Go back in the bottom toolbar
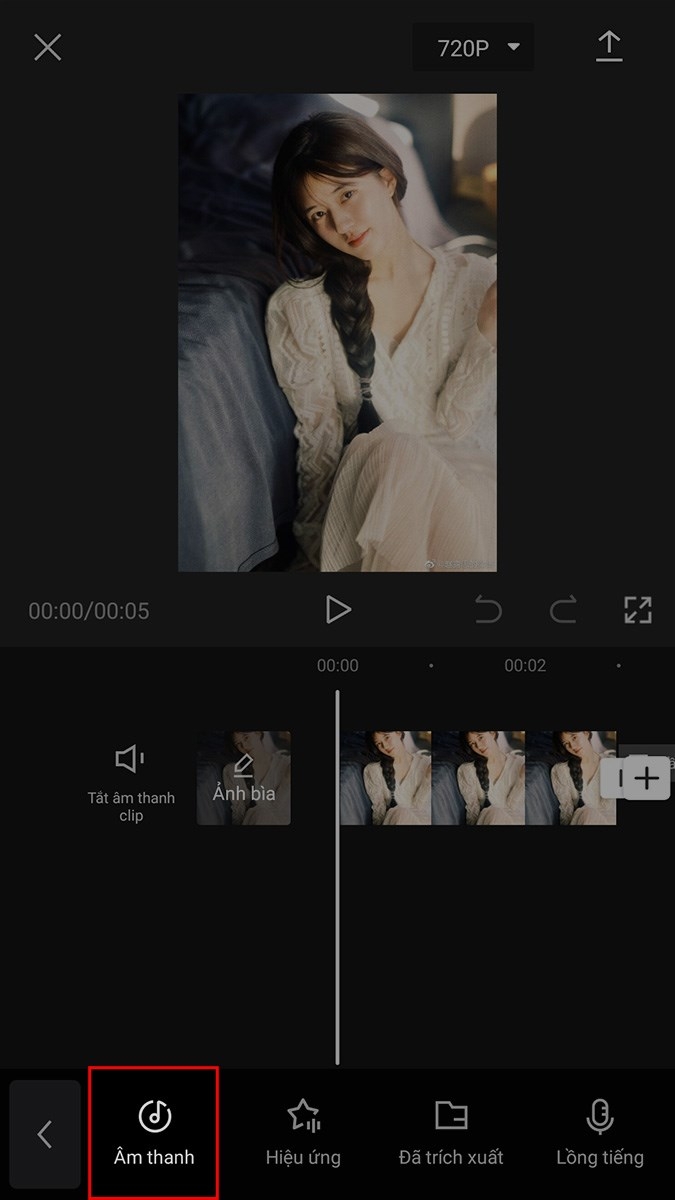Viewport: 675px width, 1200px height. [44, 1133]
